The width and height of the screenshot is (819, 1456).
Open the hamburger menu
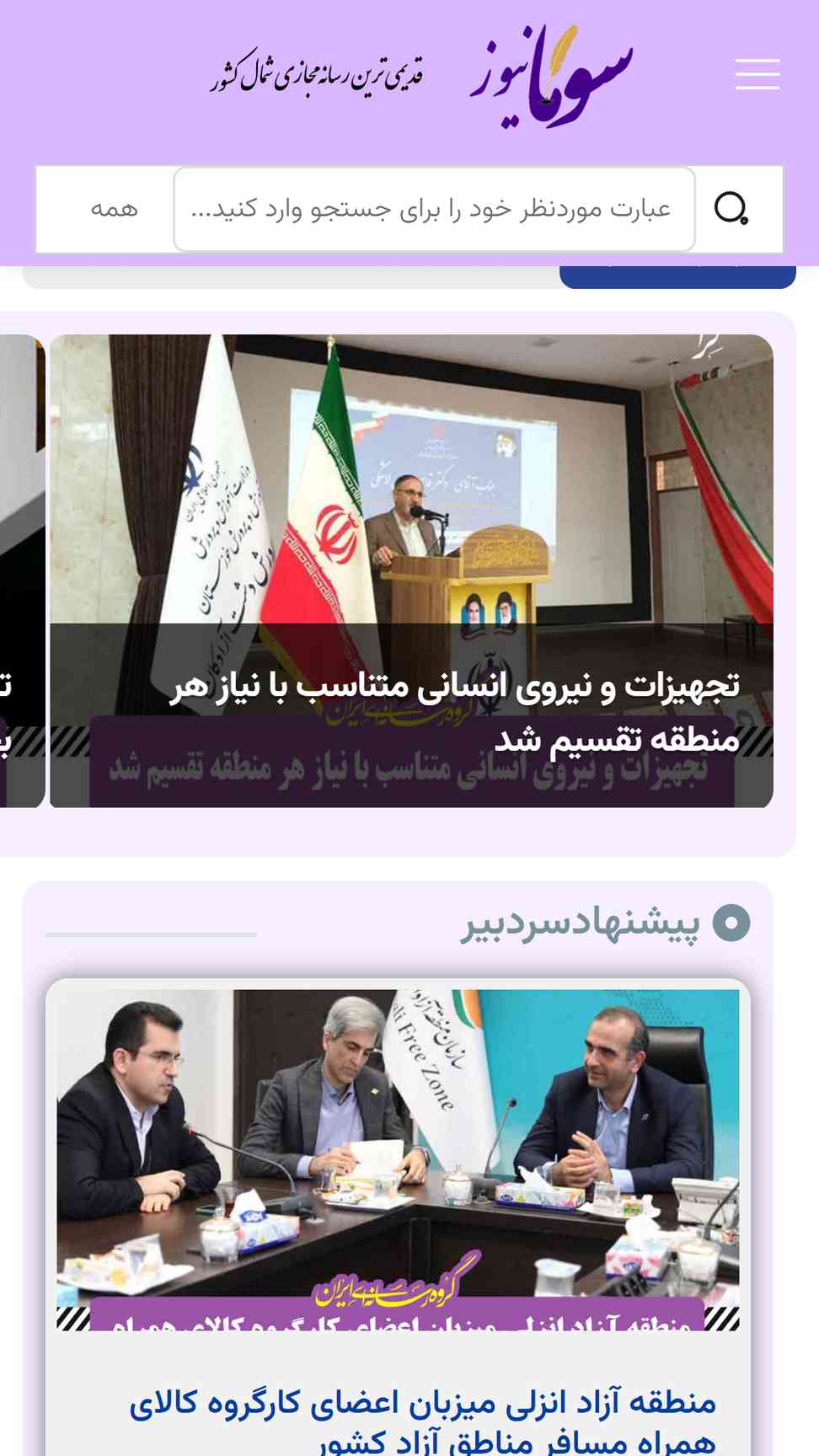tap(757, 74)
